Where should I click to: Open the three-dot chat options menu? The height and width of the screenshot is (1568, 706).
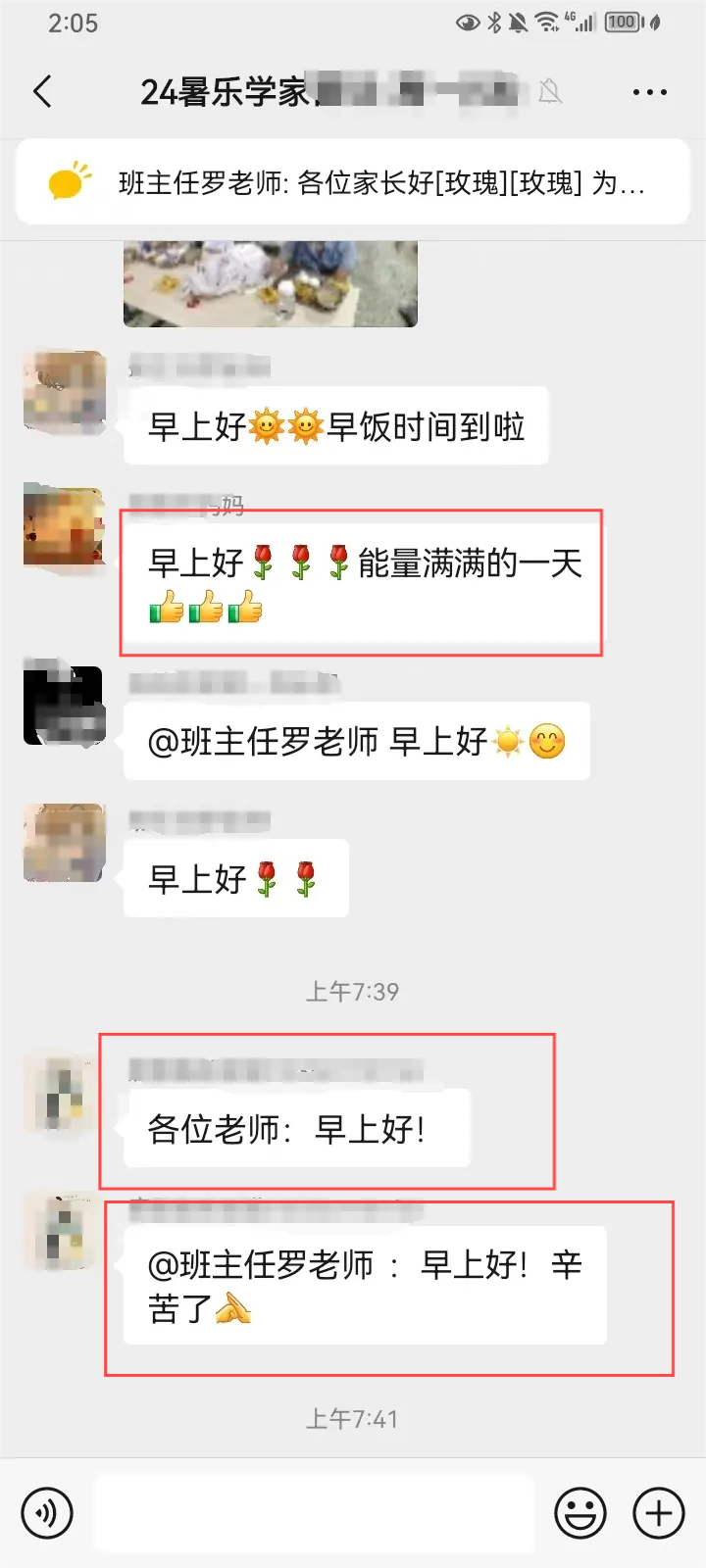(x=649, y=92)
